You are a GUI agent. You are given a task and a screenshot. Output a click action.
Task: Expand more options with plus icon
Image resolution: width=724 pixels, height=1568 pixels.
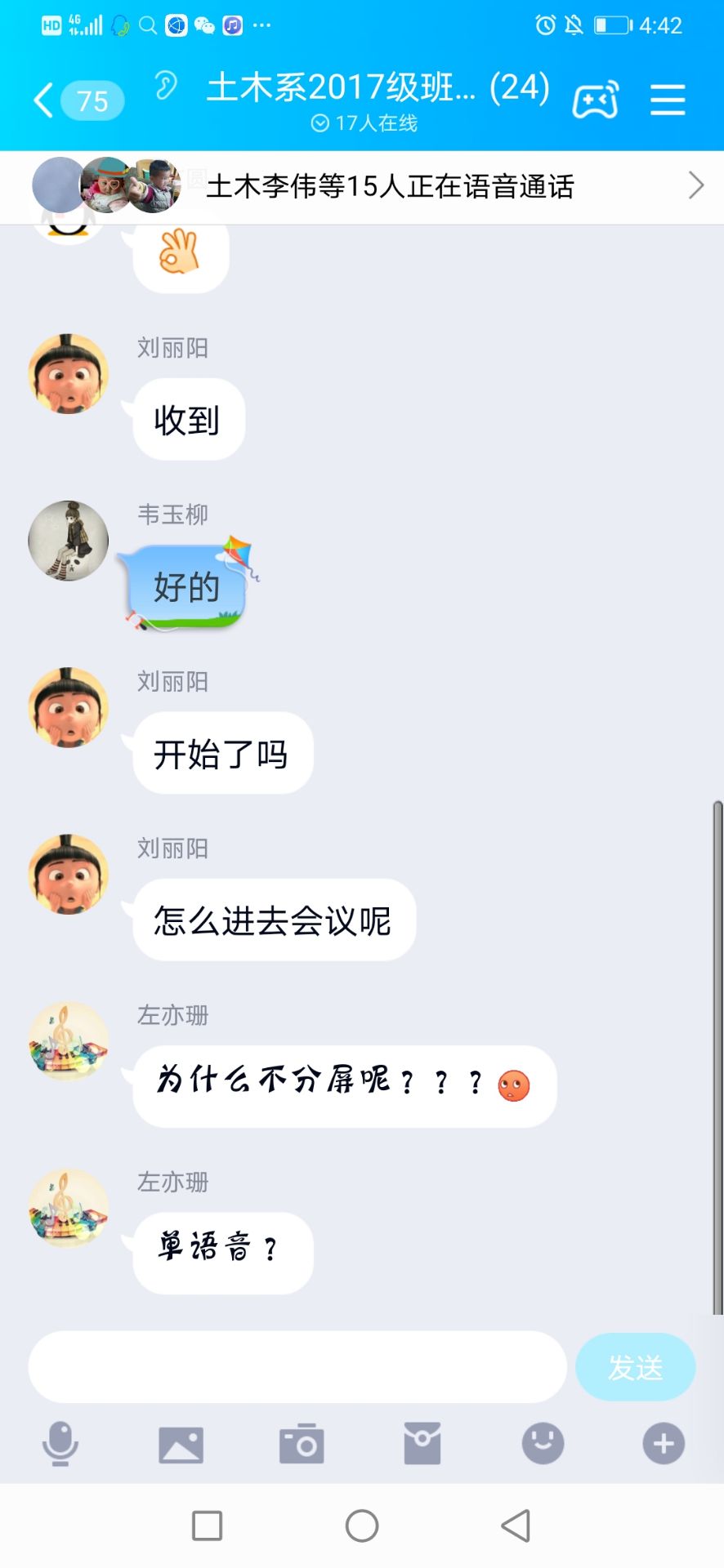[x=664, y=1443]
